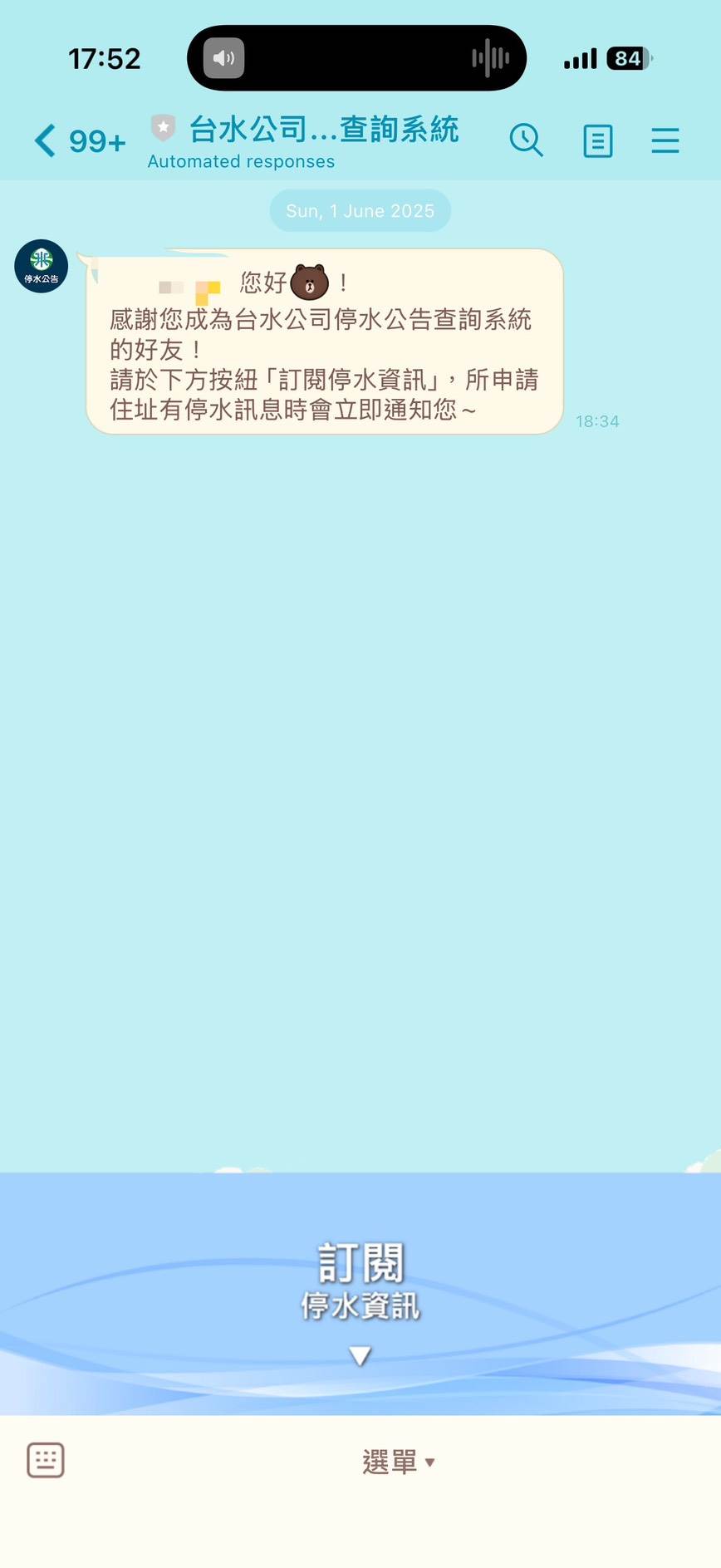Tap 訂閱停水資訊 rich menu button
The height and width of the screenshot is (1568, 721).
[x=360, y=1293]
